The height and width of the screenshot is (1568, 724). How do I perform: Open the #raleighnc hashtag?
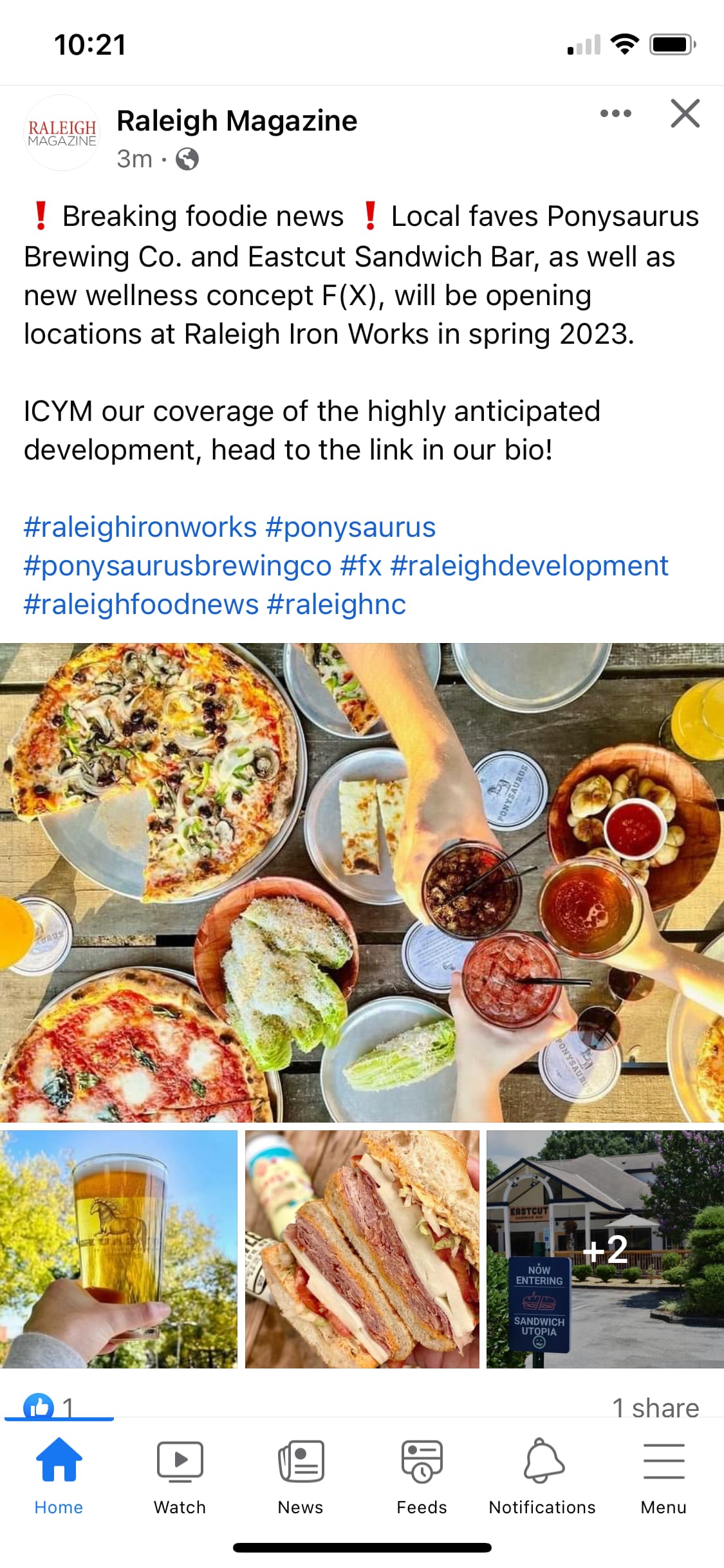[337, 604]
